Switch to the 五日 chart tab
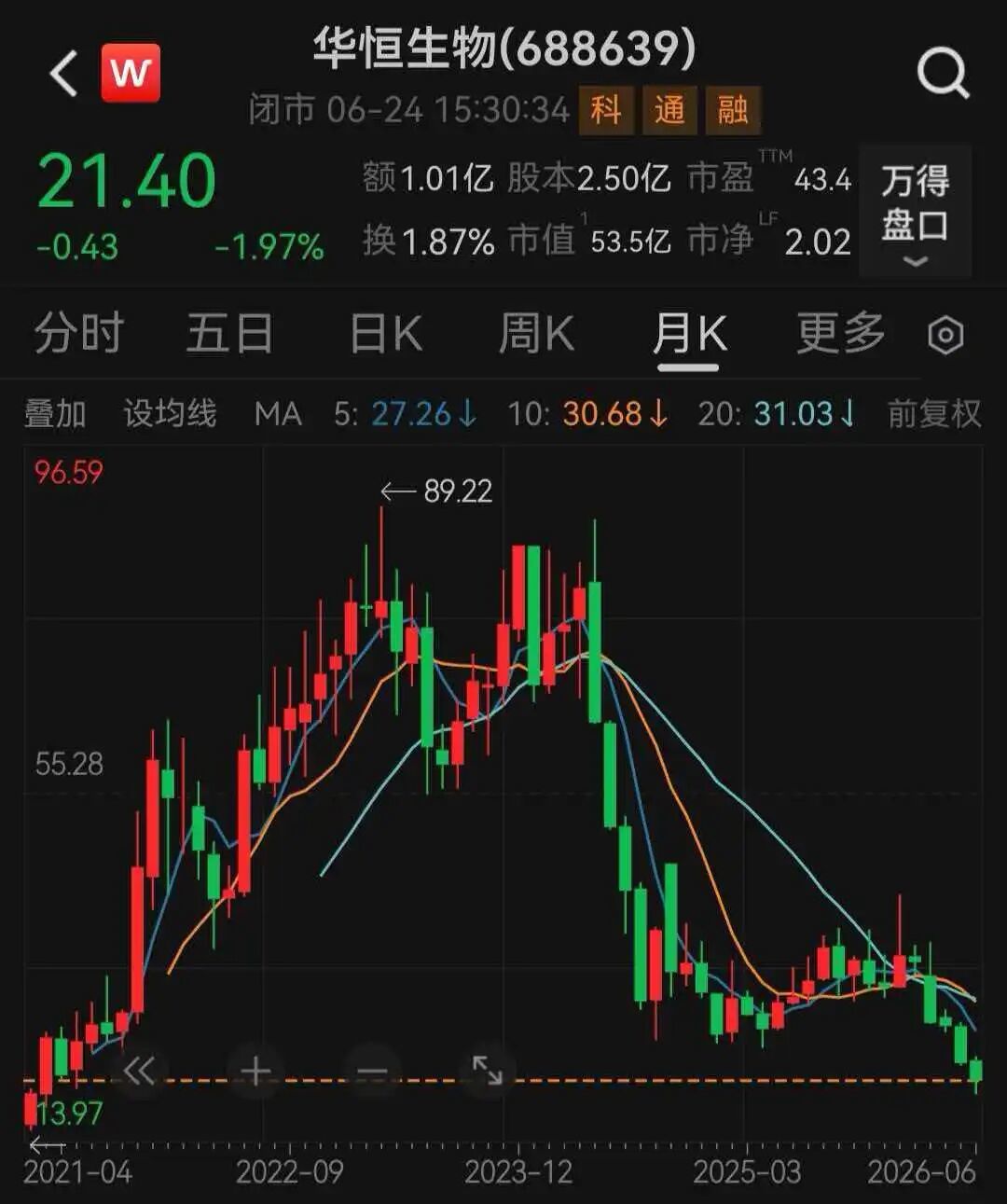1007x1204 pixels. coord(229,333)
